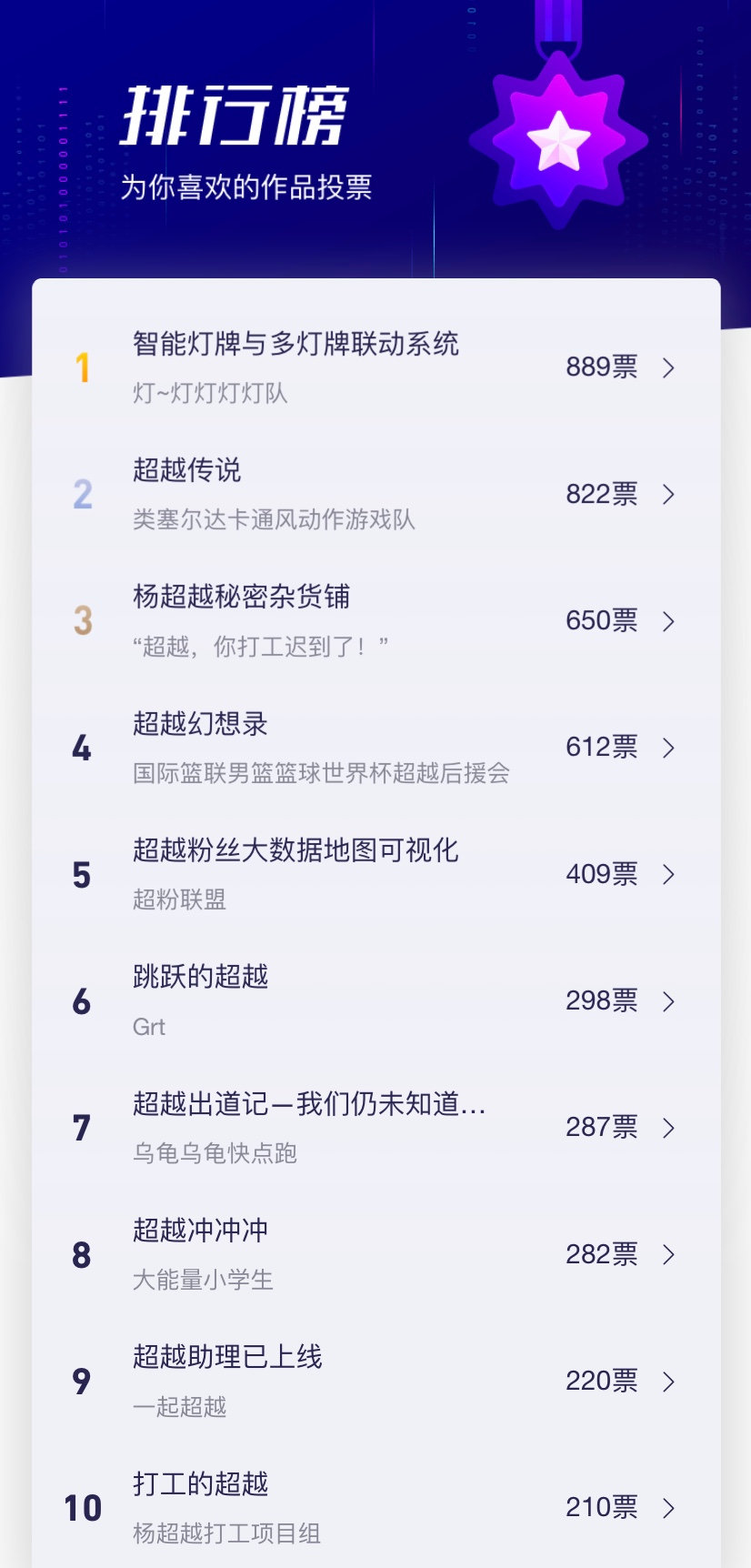This screenshot has width=751, height=1568.
Task: Select the entry 超越幻想录
Action: pyautogui.click(x=200, y=724)
